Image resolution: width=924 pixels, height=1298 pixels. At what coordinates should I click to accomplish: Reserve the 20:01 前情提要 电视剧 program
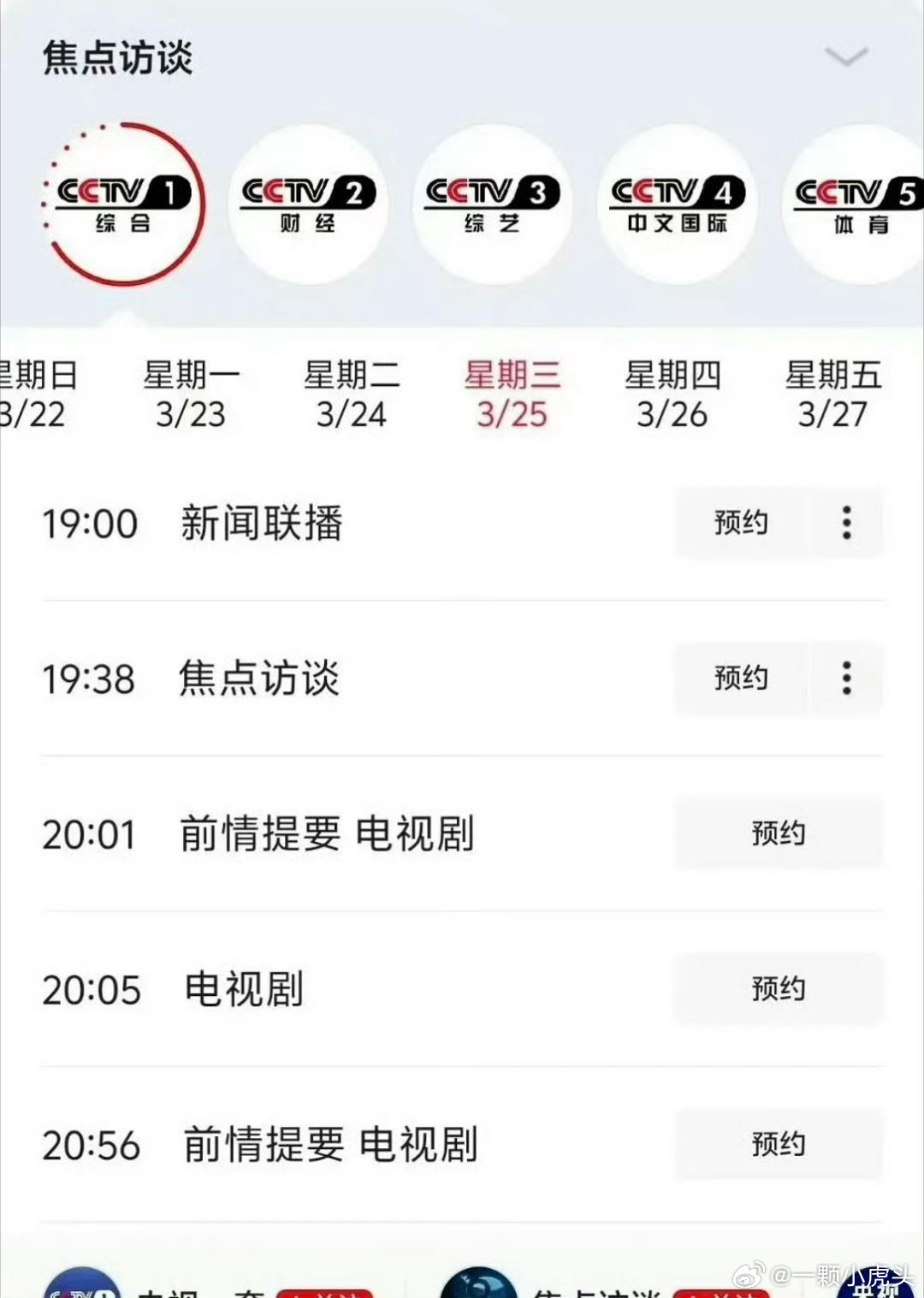point(778,832)
